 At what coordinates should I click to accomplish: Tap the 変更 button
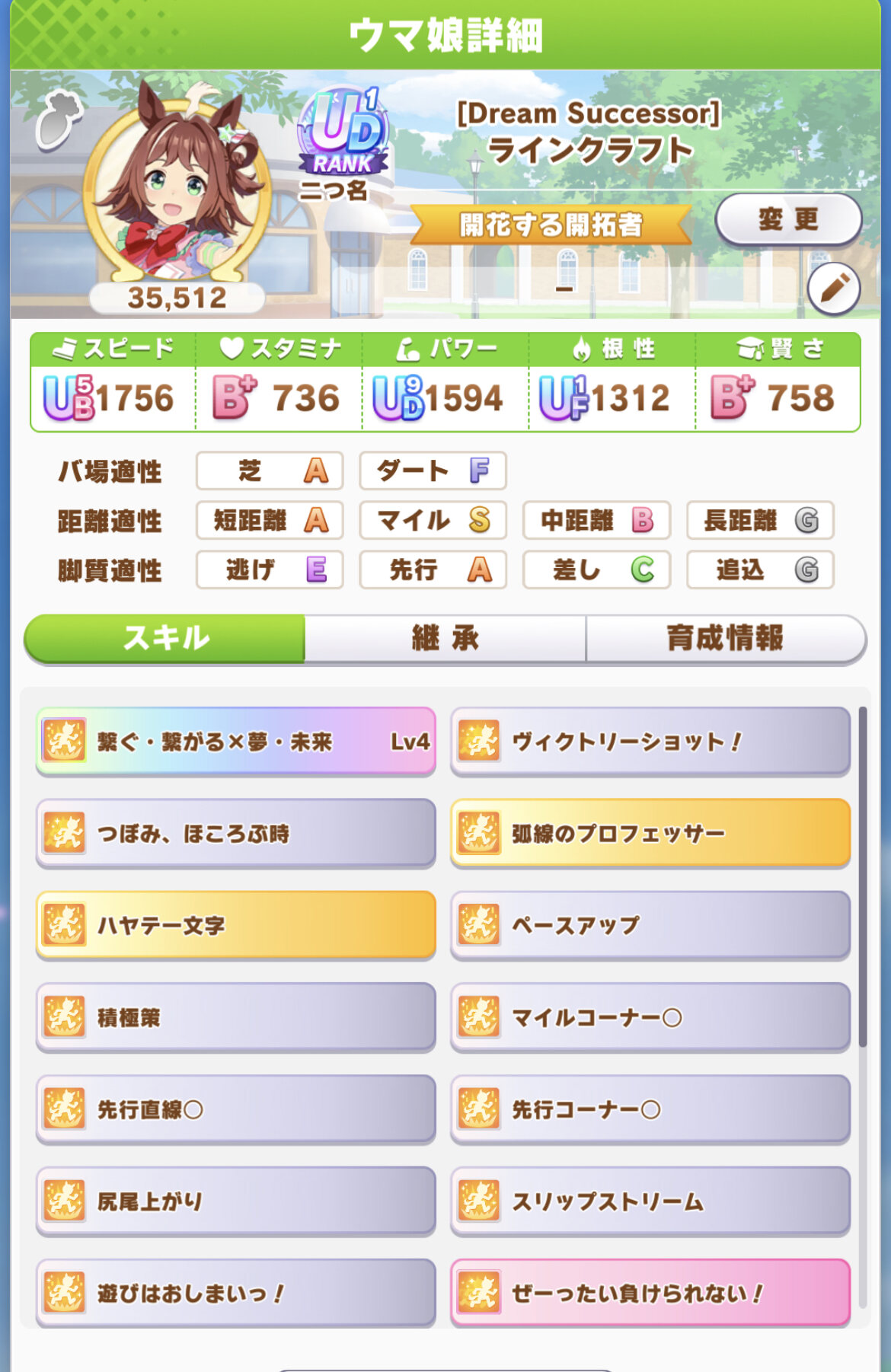788,219
